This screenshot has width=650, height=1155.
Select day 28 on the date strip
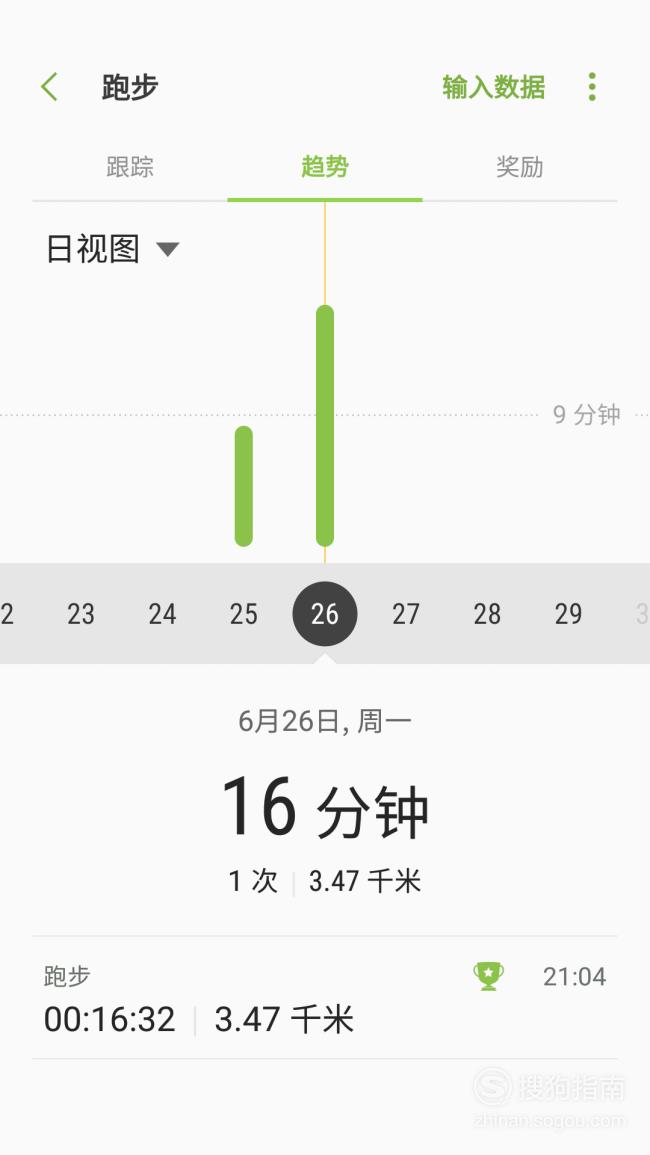(x=487, y=614)
